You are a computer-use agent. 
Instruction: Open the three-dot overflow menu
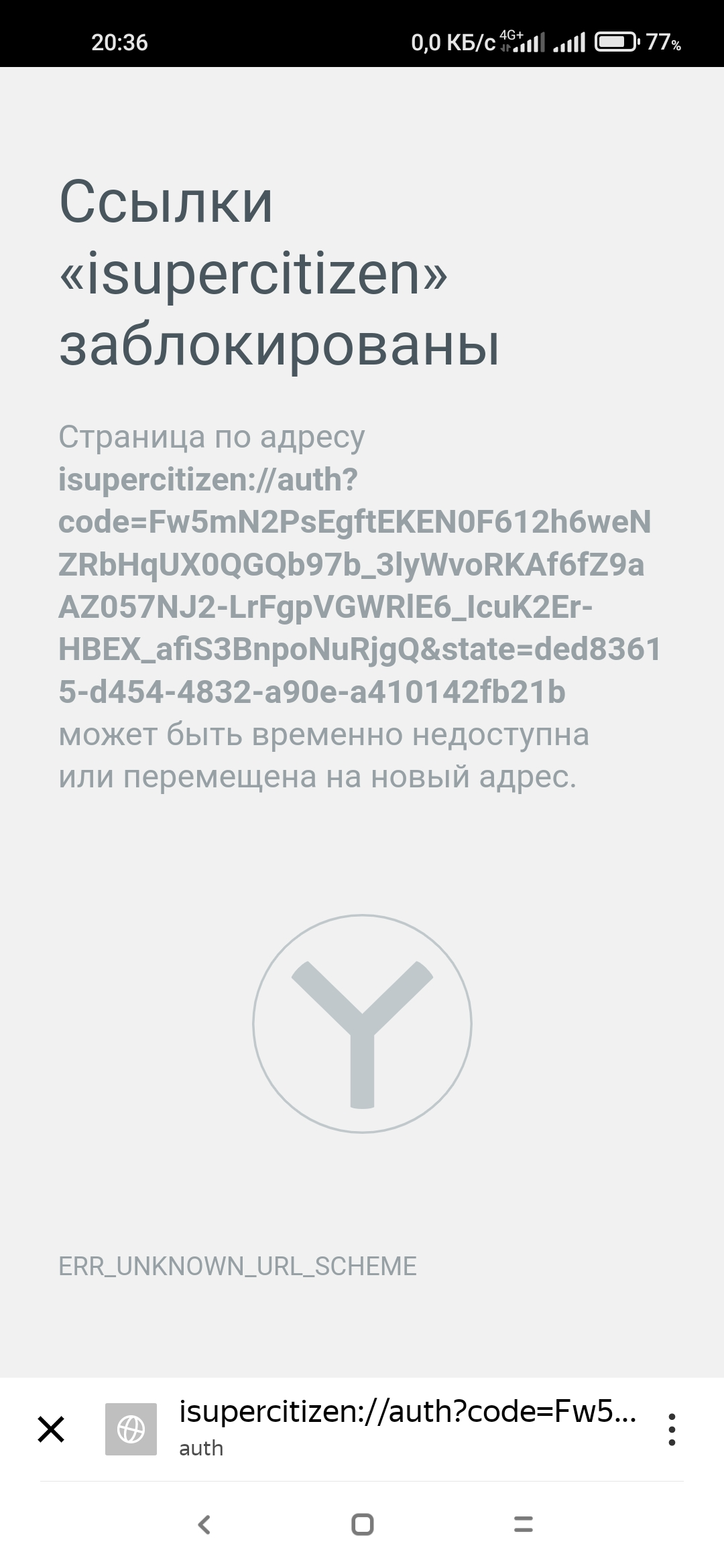point(672,1429)
